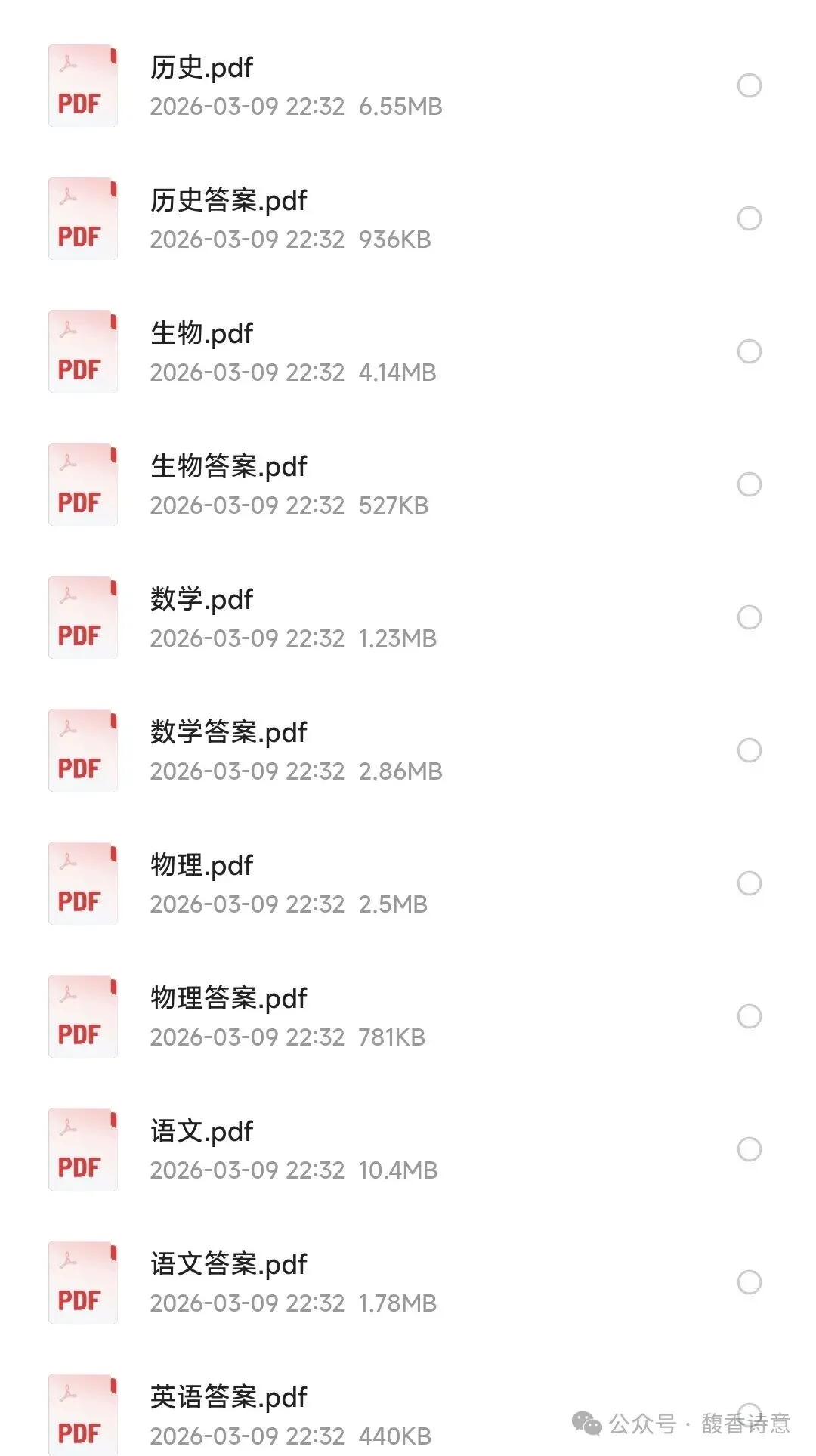Select the circle for 物理.pdf

749,883
